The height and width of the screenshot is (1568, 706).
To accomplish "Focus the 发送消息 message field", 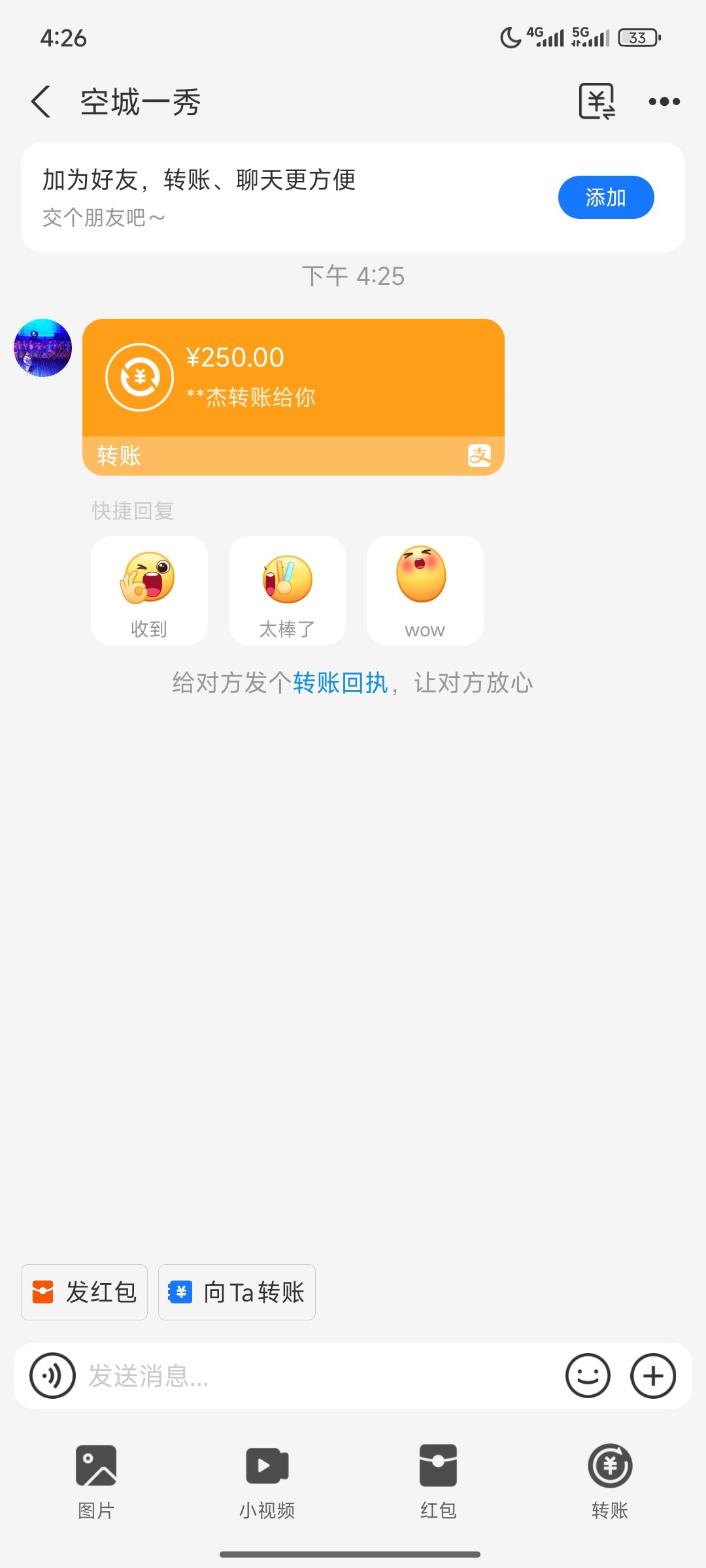I will click(320, 1376).
